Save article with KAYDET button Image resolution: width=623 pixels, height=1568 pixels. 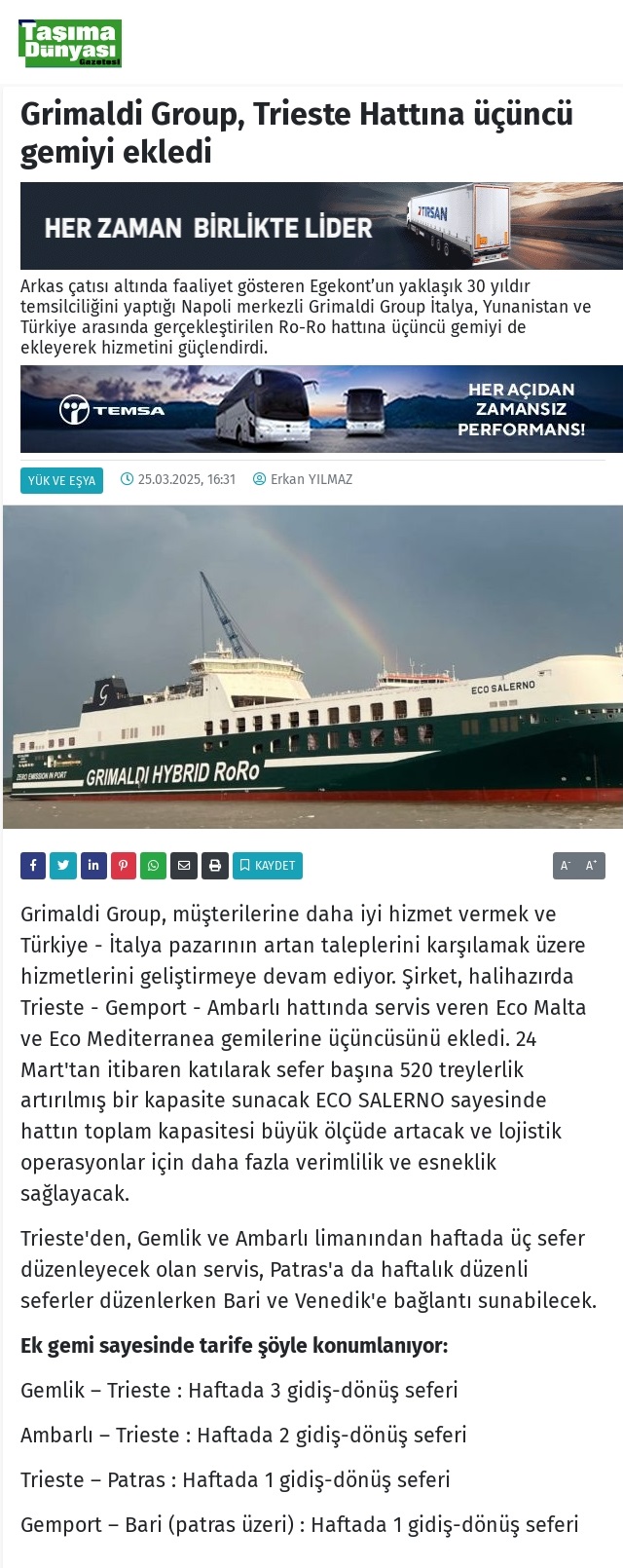pos(268,865)
